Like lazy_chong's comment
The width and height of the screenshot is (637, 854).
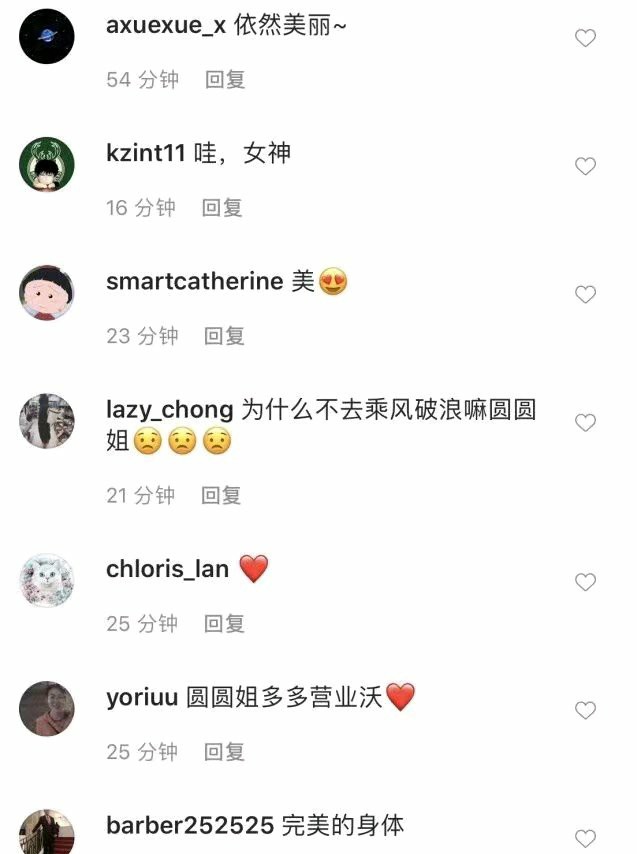(x=586, y=423)
